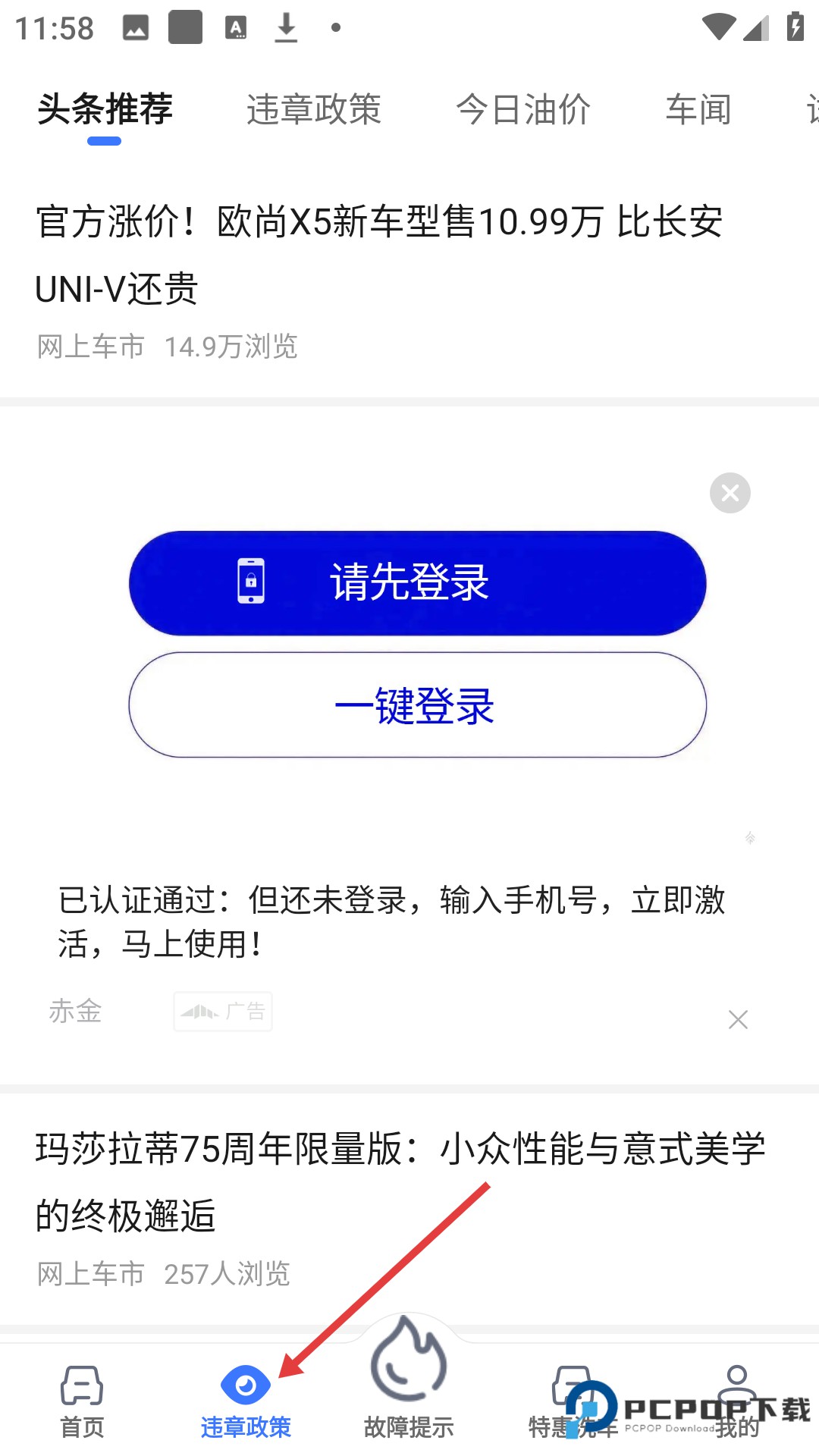Select the 头条推荐 tab
819x1456 pixels.
105,108
